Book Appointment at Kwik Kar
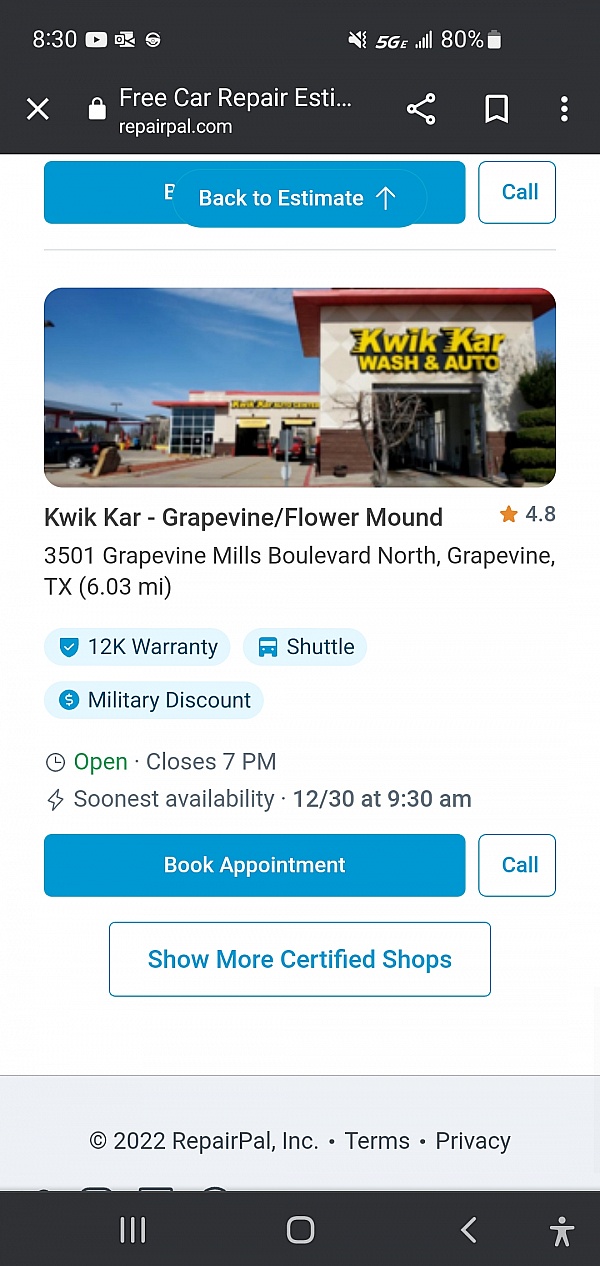The image size is (600, 1266). click(254, 865)
